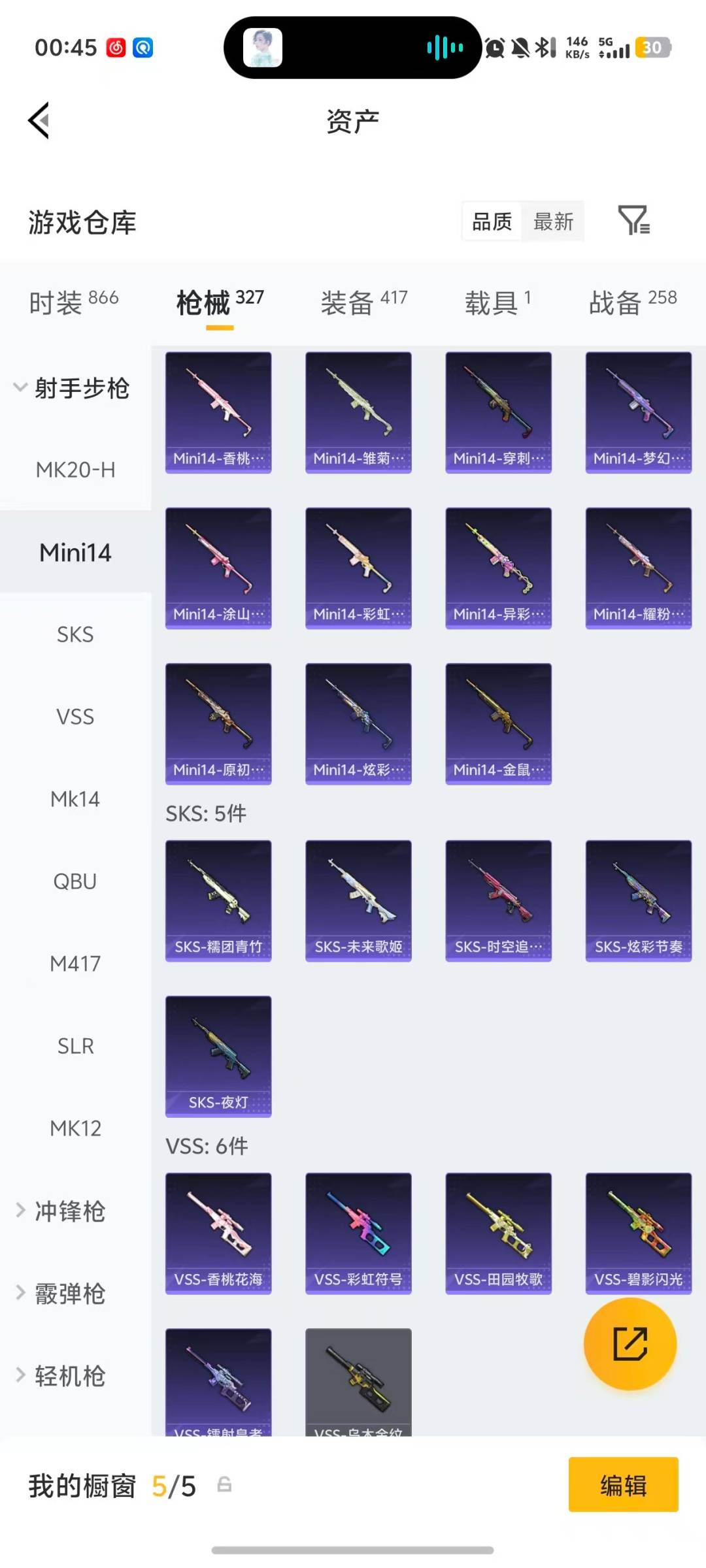706x1568 pixels.
Task: Expand the 霰弹枪 category
Action: [x=69, y=1294]
